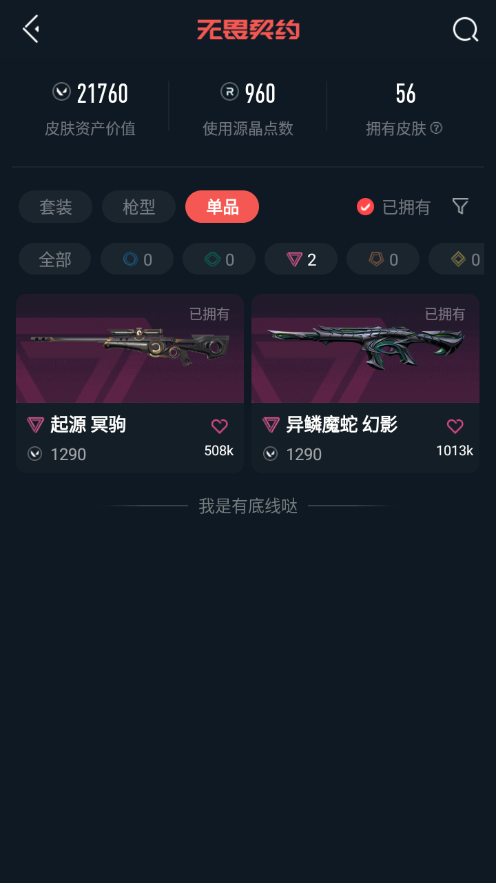Switch to the 枪型 tab
The image size is (496, 883).
pos(138,207)
